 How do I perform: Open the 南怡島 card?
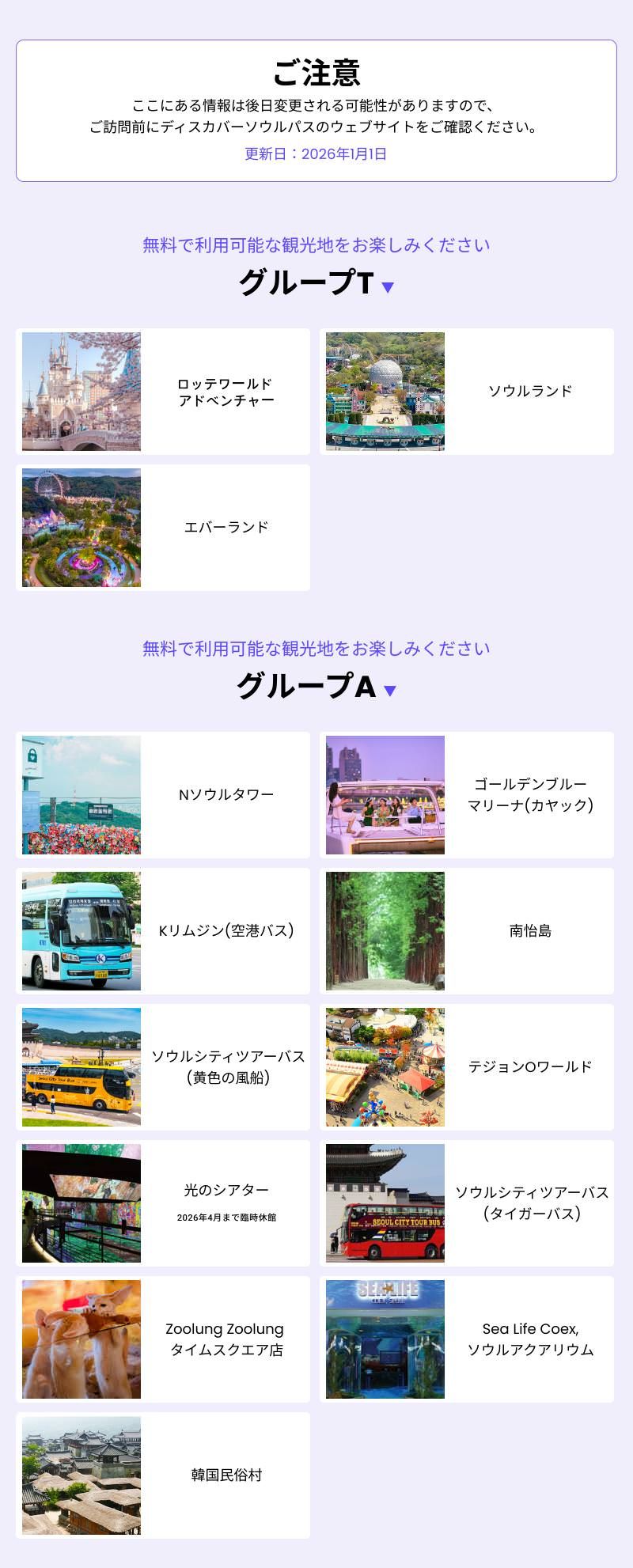pos(467,931)
